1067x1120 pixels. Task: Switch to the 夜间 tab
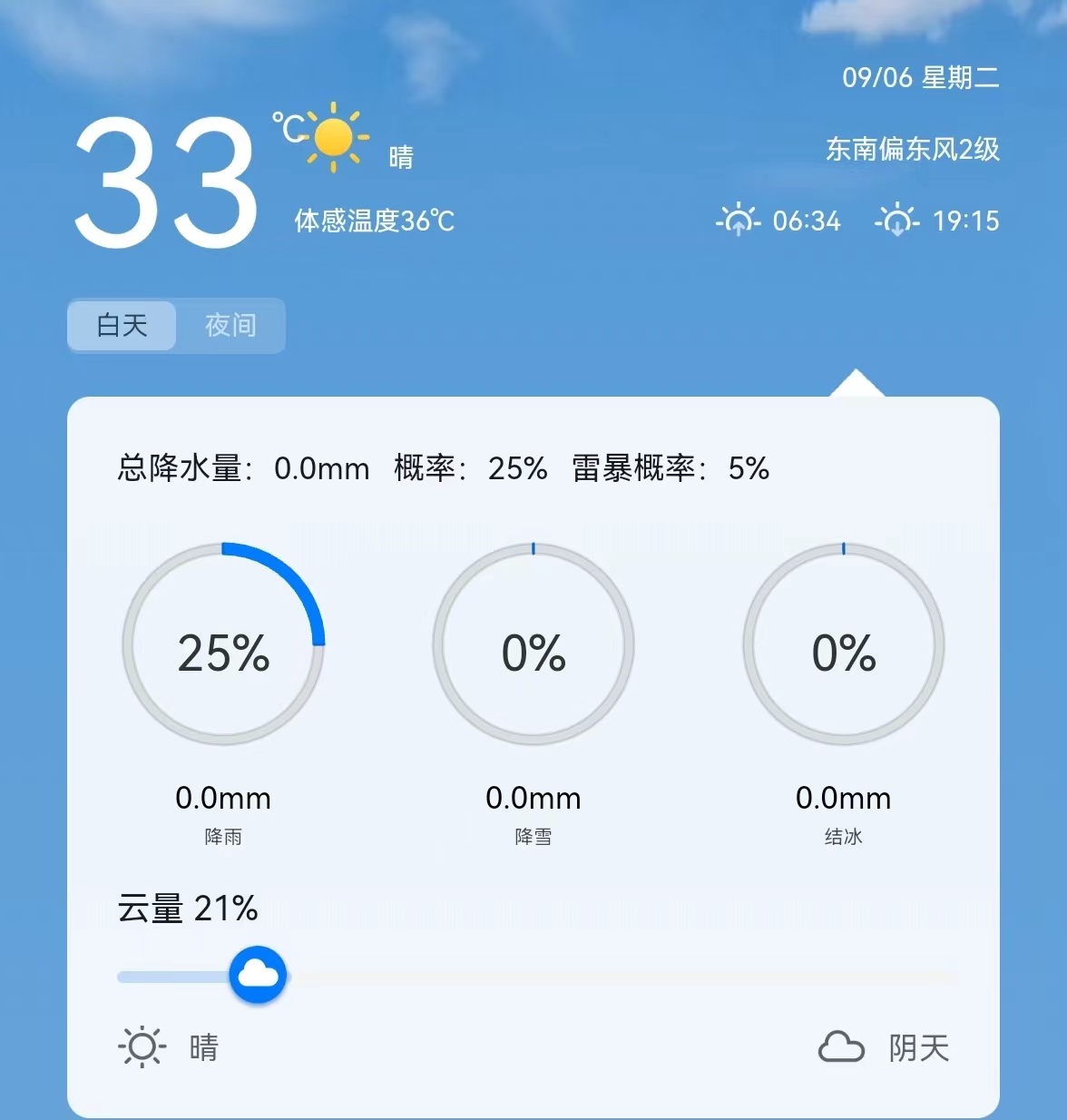(x=230, y=326)
